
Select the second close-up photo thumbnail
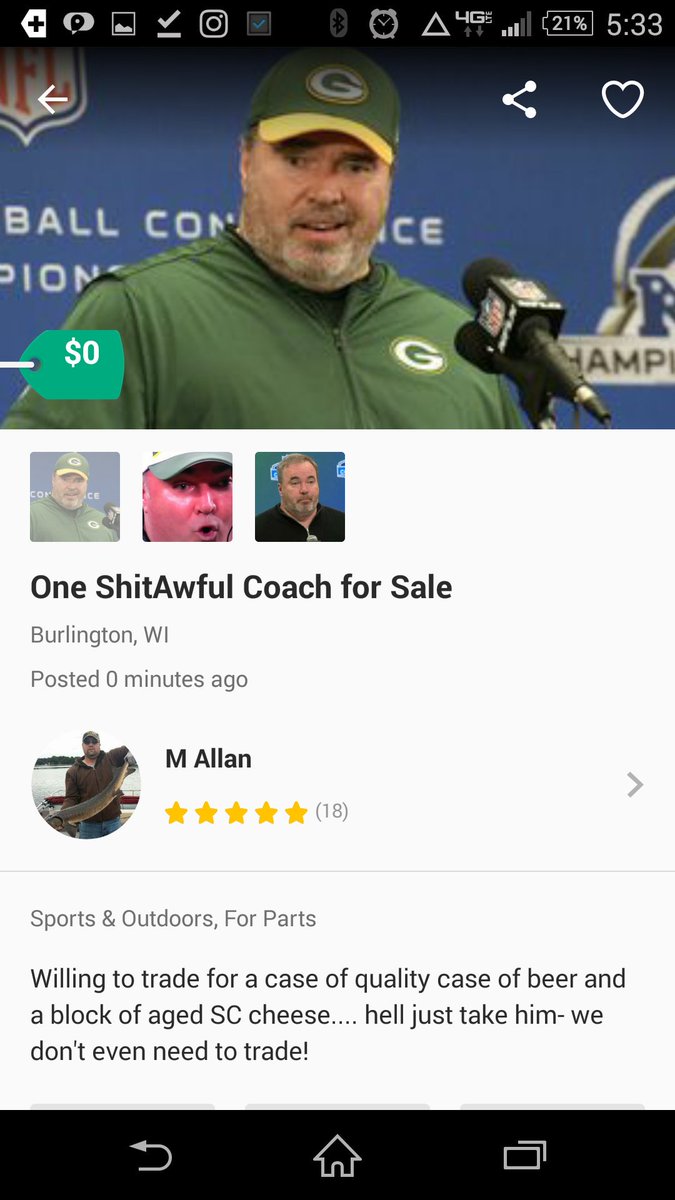(x=188, y=497)
